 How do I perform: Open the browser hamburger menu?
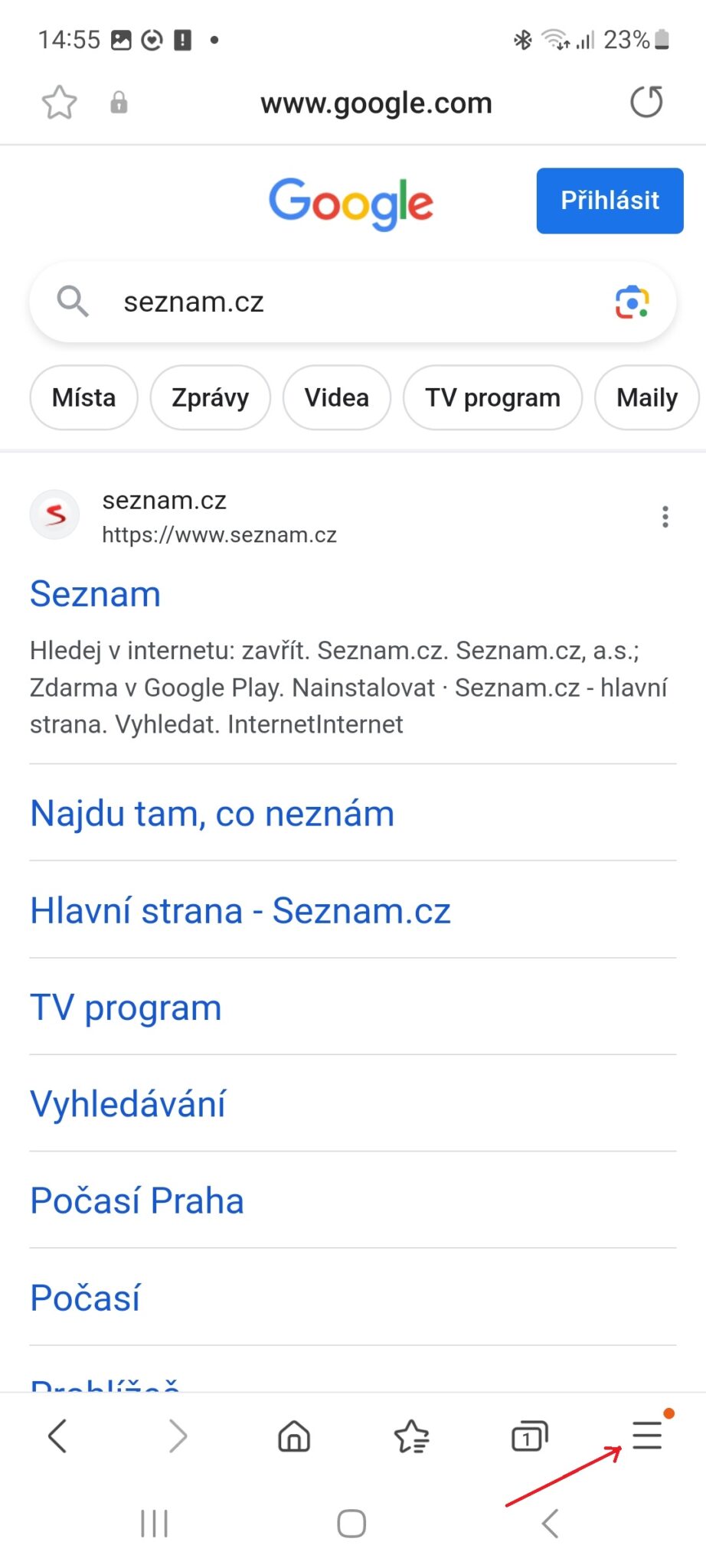(x=647, y=1436)
